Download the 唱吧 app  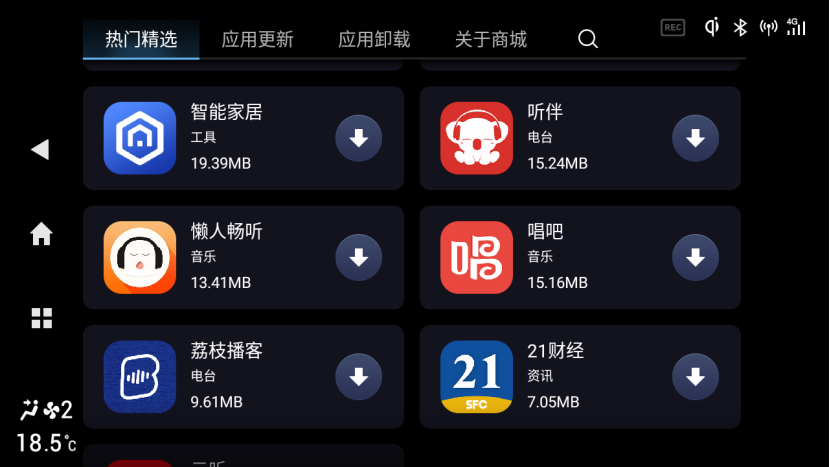pyautogui.click(x=695, y=258)
